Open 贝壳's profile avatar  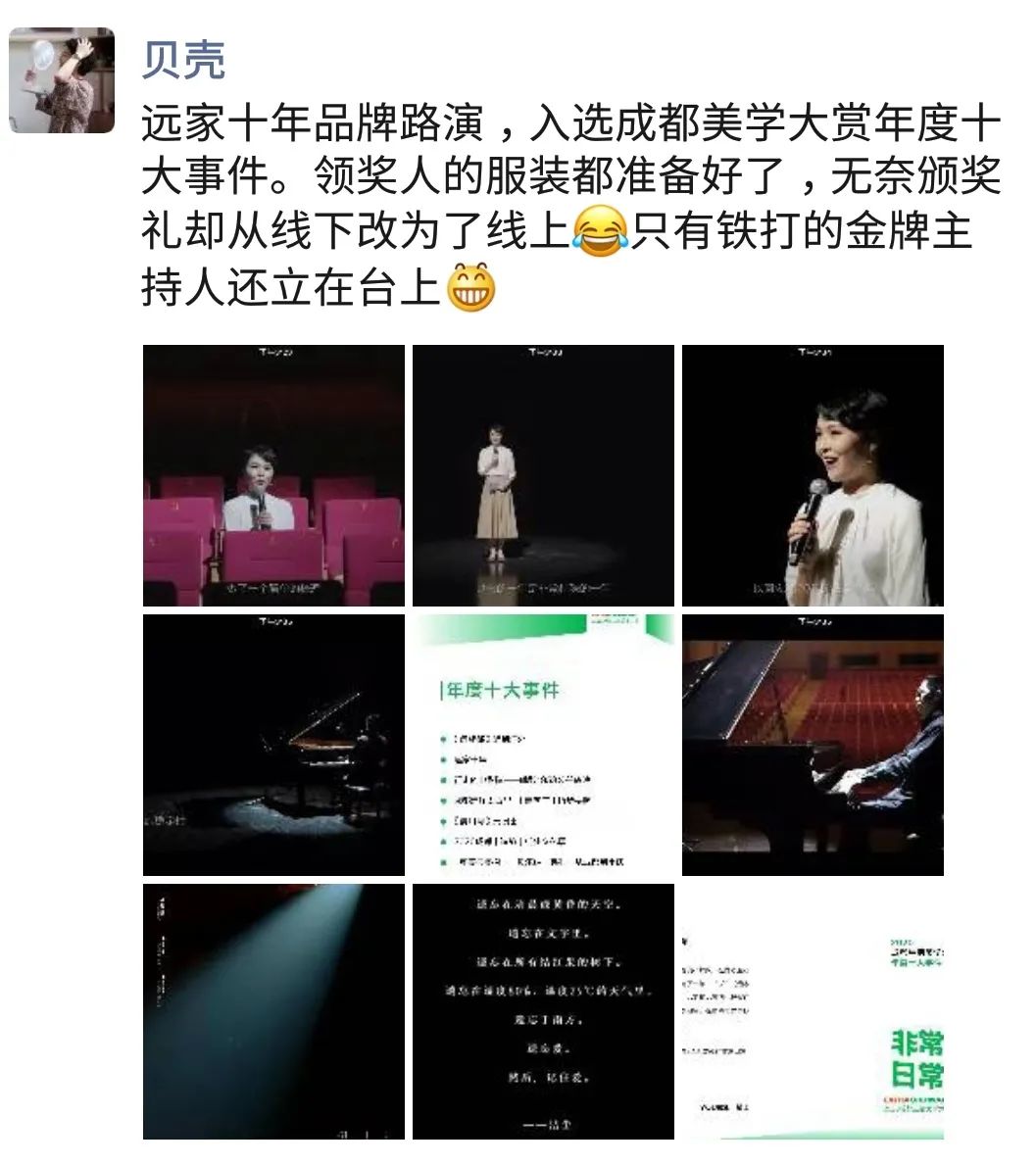tap(62, 80)
